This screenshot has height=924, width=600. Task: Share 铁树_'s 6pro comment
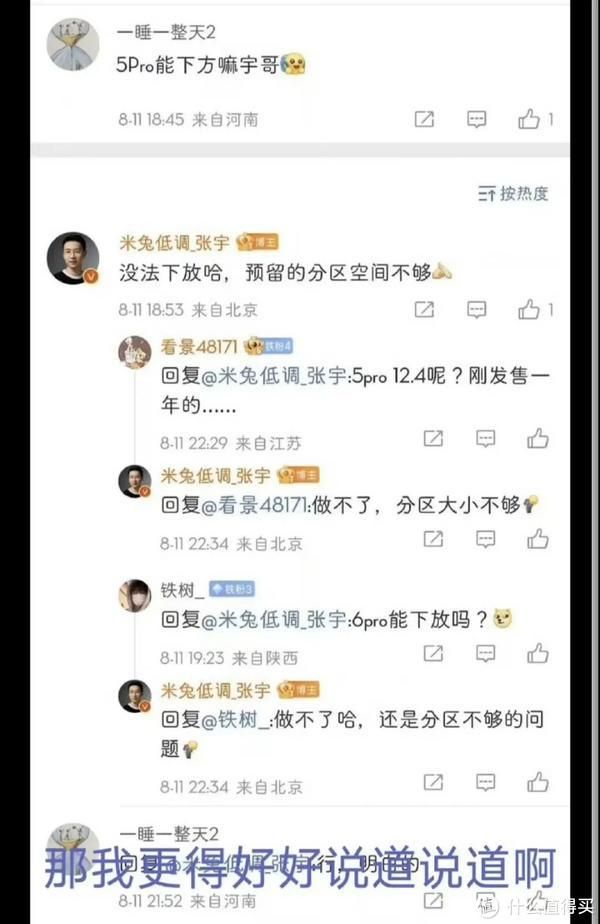coord(433,654)
